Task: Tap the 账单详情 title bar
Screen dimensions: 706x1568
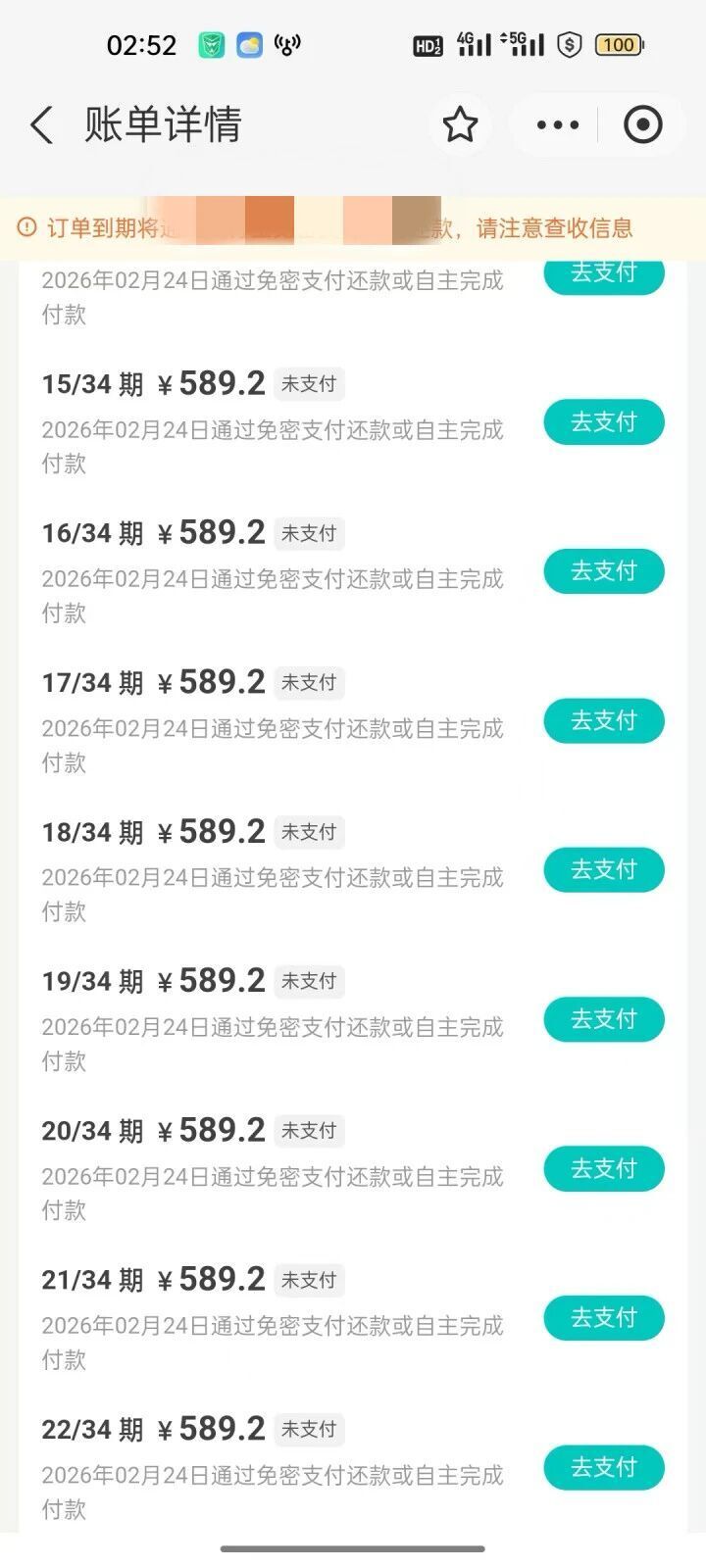Action: (x=161, y=125)
